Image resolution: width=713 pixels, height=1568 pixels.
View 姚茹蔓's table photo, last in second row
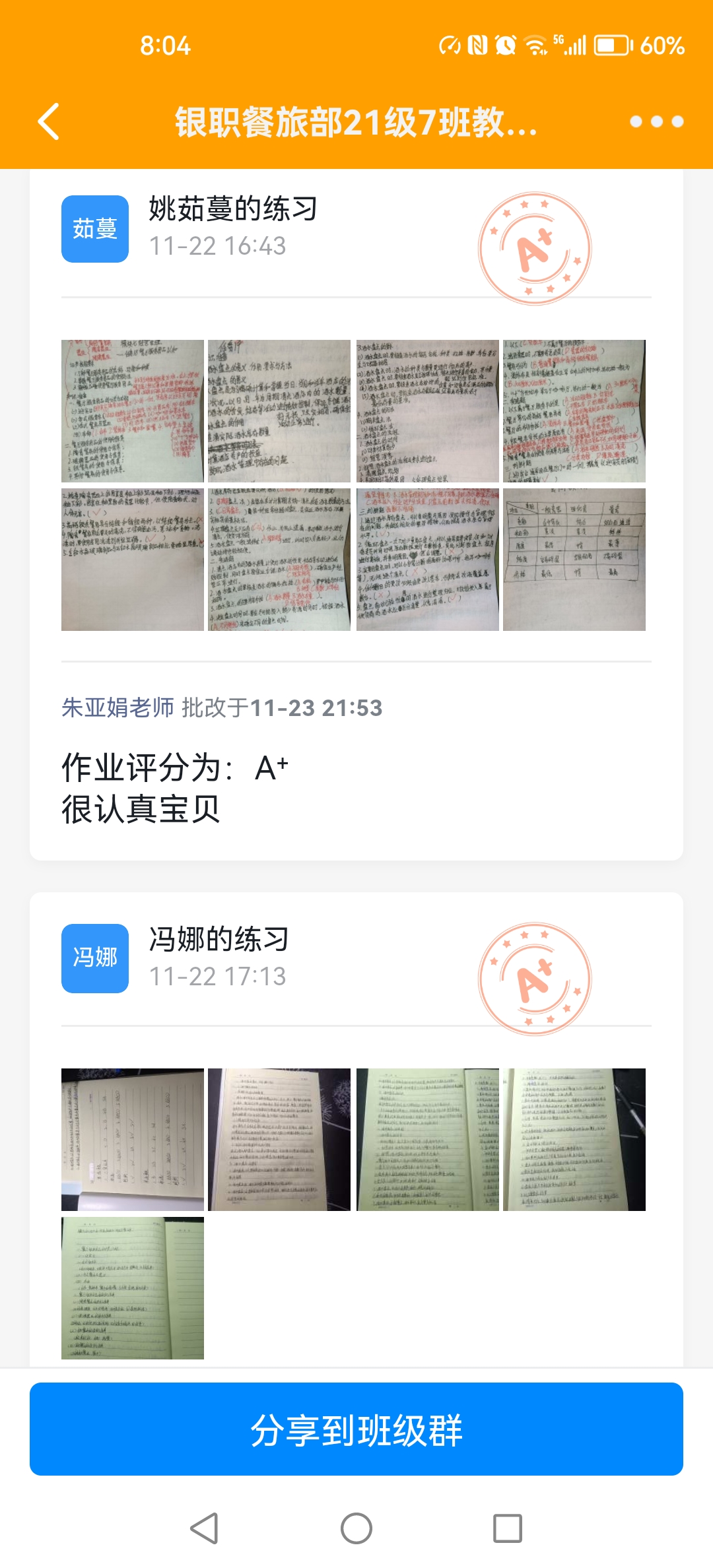coord(574,560)
